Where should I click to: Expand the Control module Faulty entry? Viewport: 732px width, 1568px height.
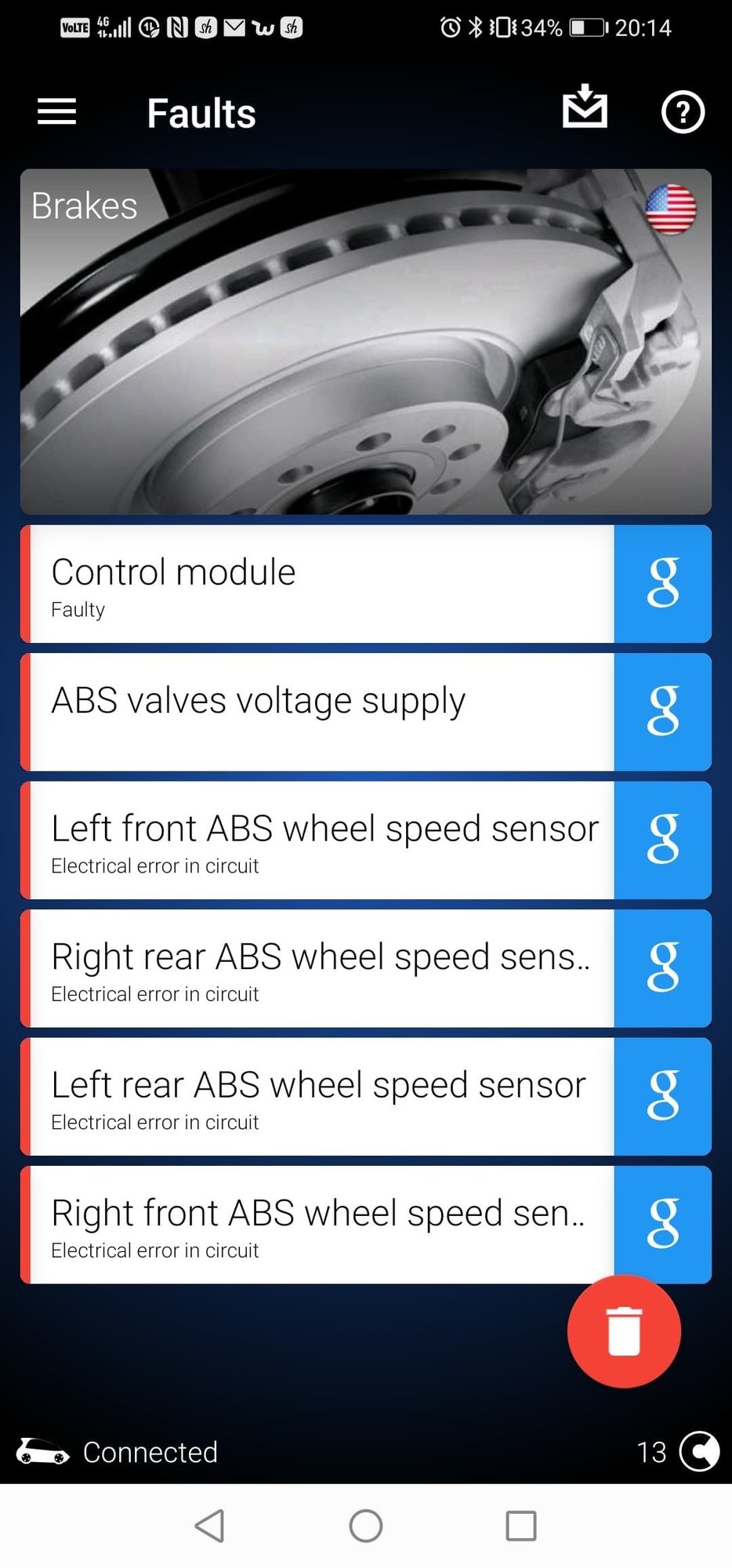pos(313,584)
